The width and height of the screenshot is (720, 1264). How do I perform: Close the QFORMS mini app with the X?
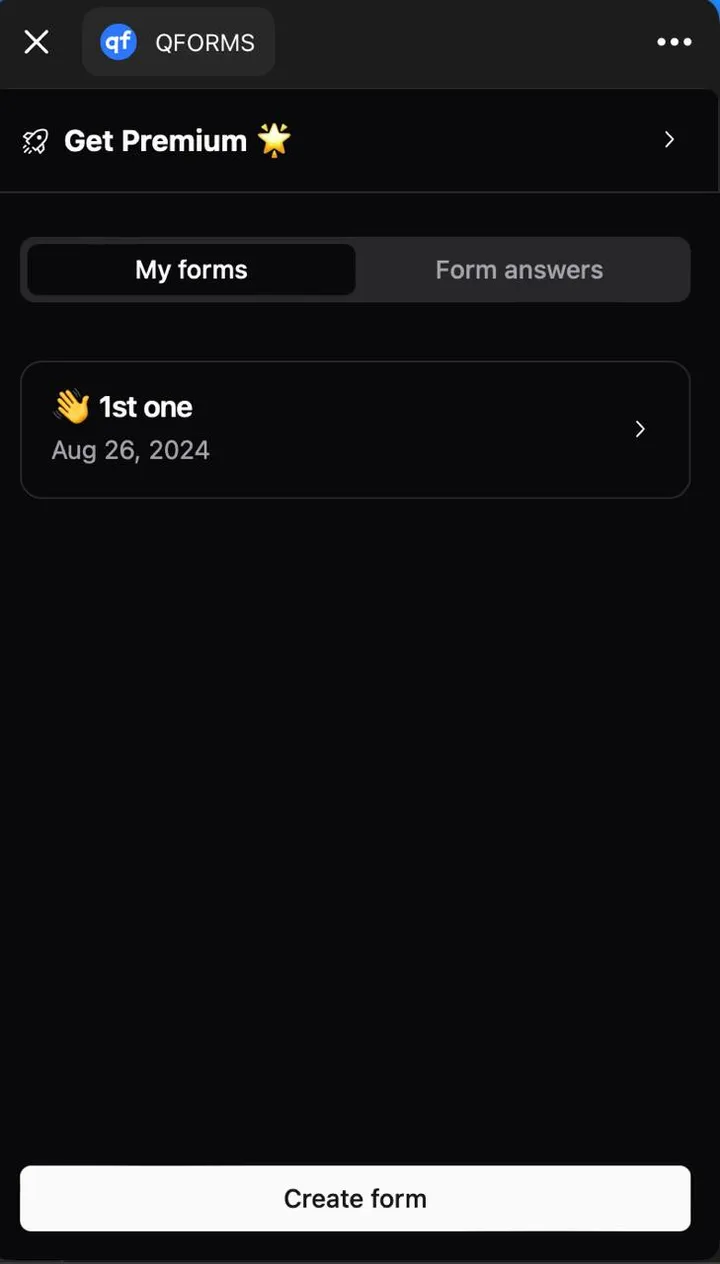point(36,42)
